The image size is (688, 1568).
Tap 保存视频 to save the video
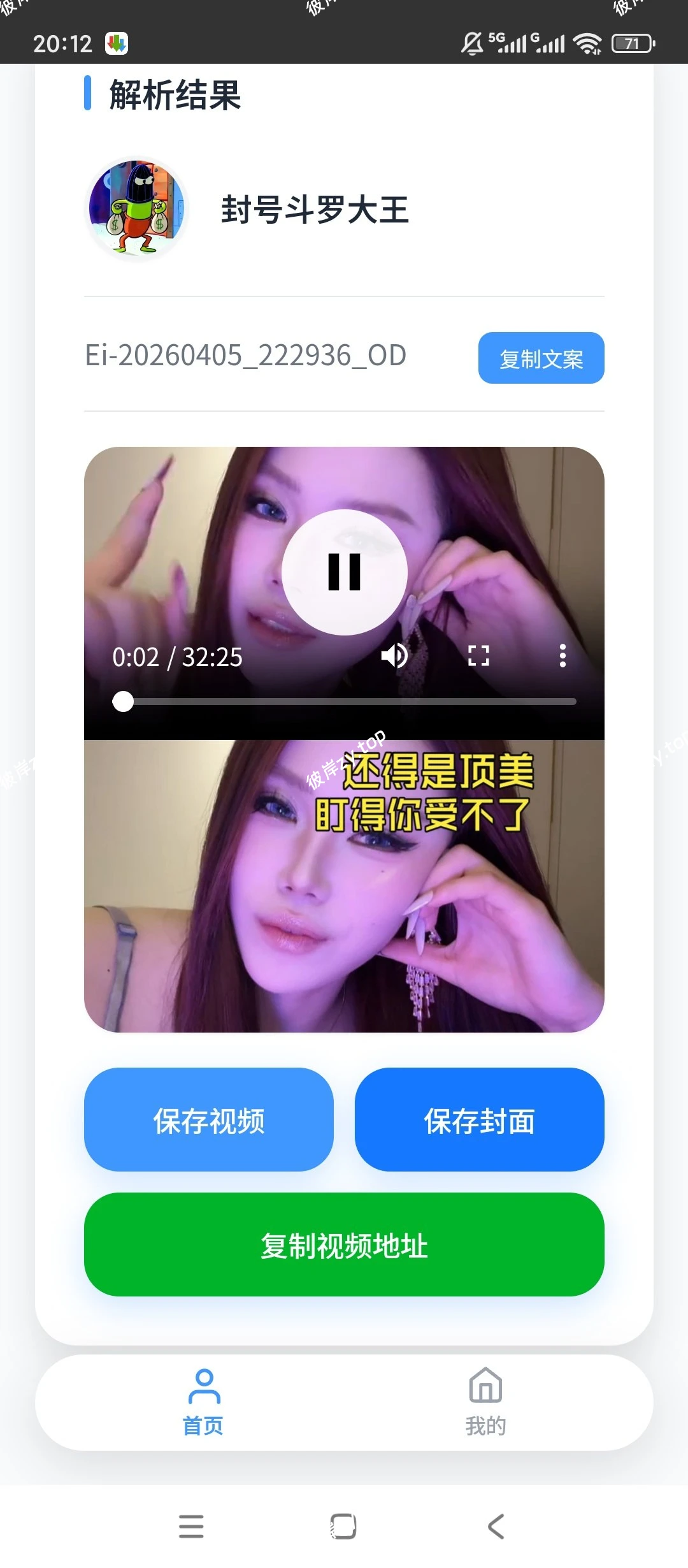click(209, 1120)
